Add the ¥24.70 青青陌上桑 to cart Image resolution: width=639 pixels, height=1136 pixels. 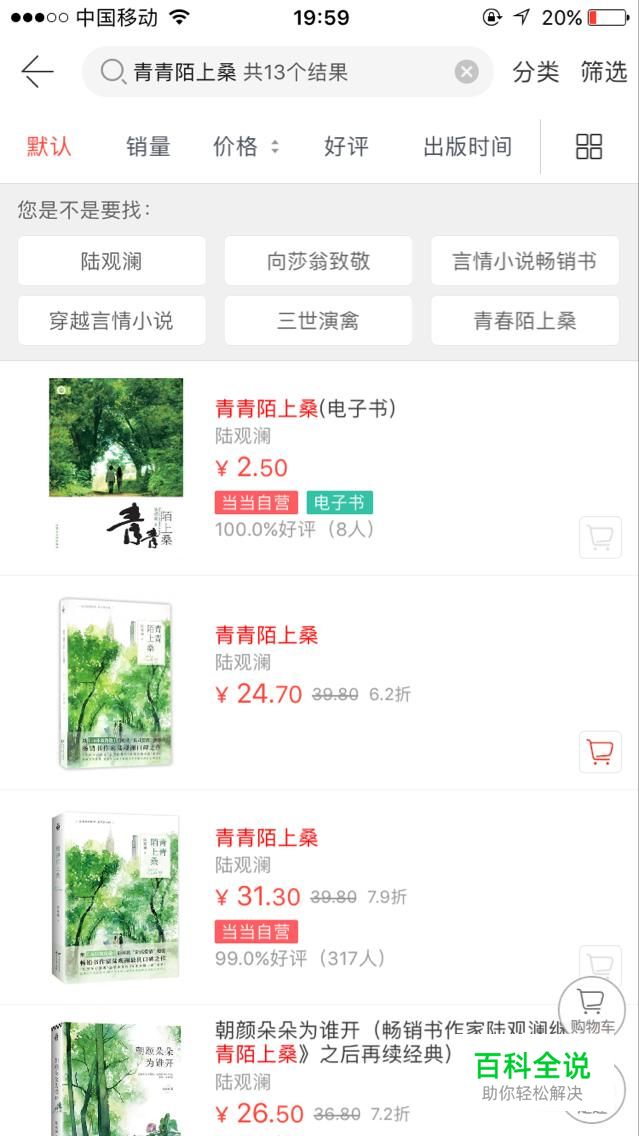600,752
